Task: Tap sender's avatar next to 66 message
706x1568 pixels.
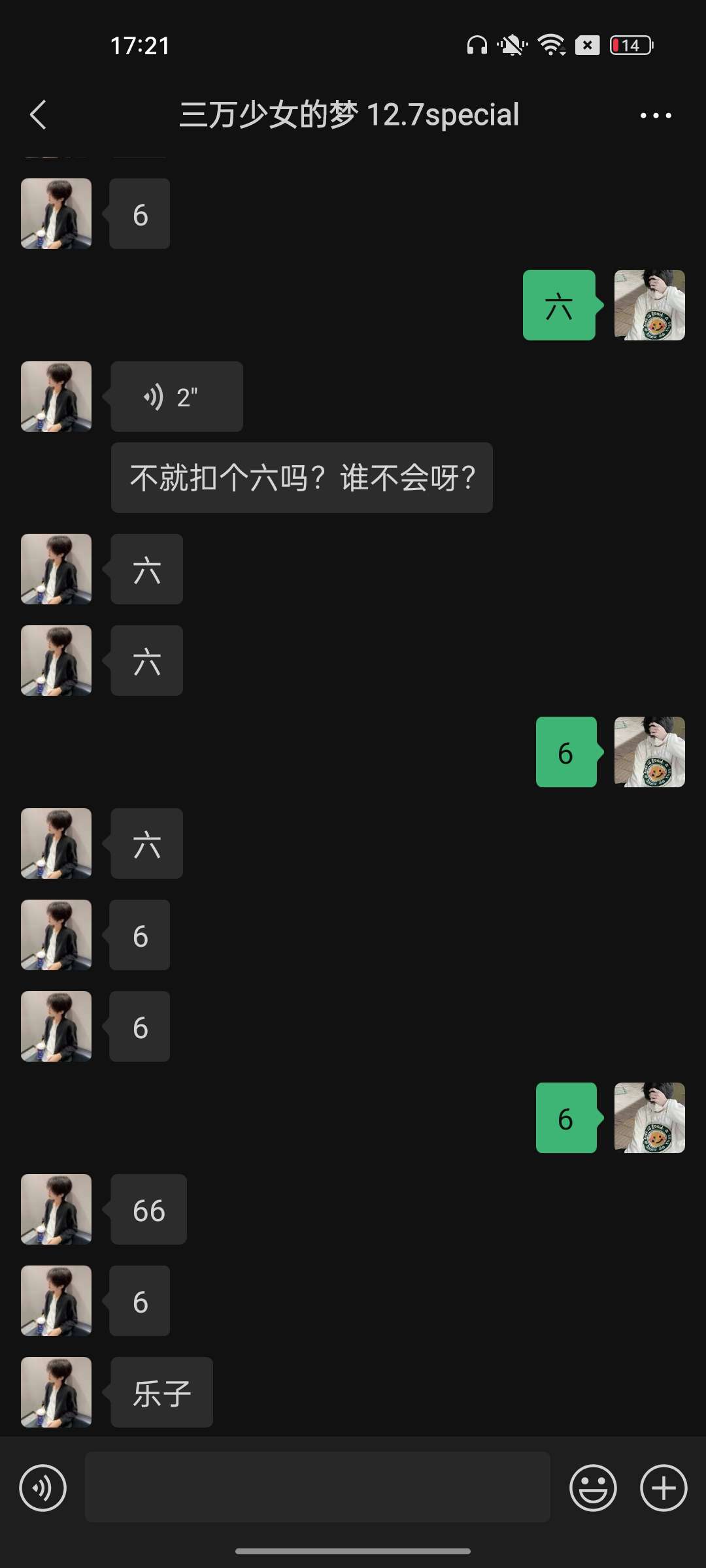Action: pos(56,1209)
